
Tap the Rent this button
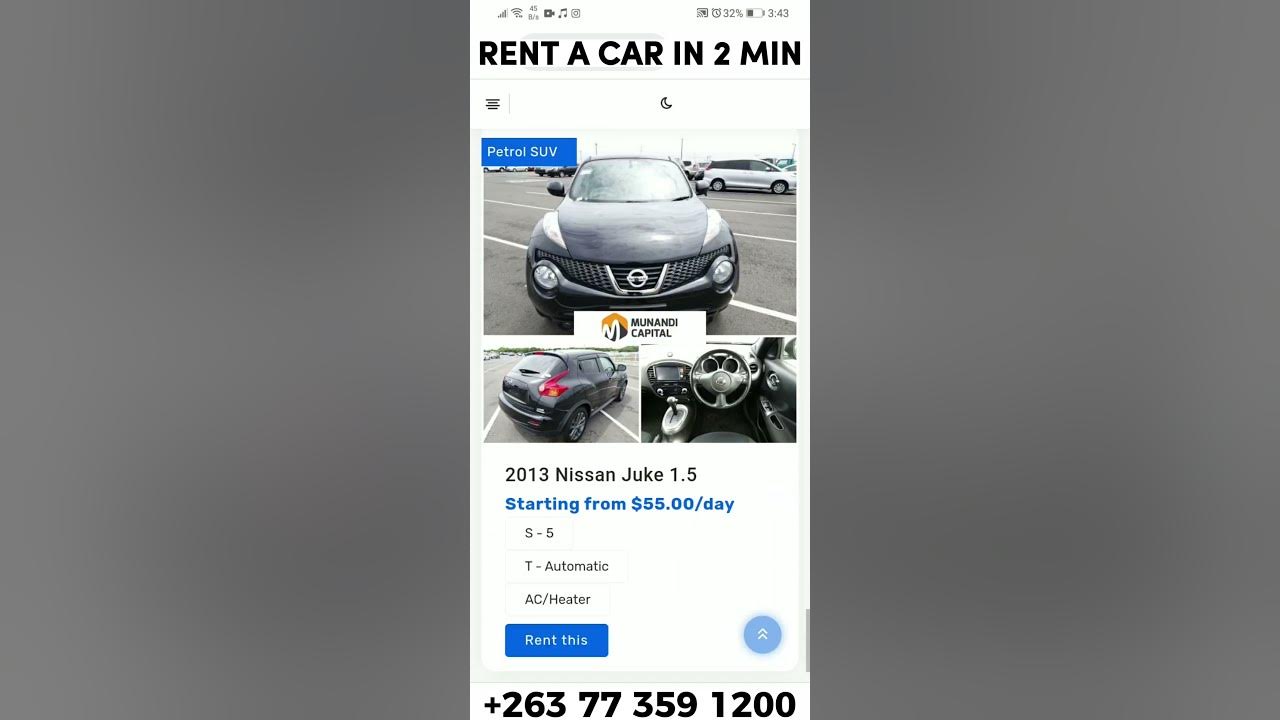pyautogui.click(x=556, y=640)
